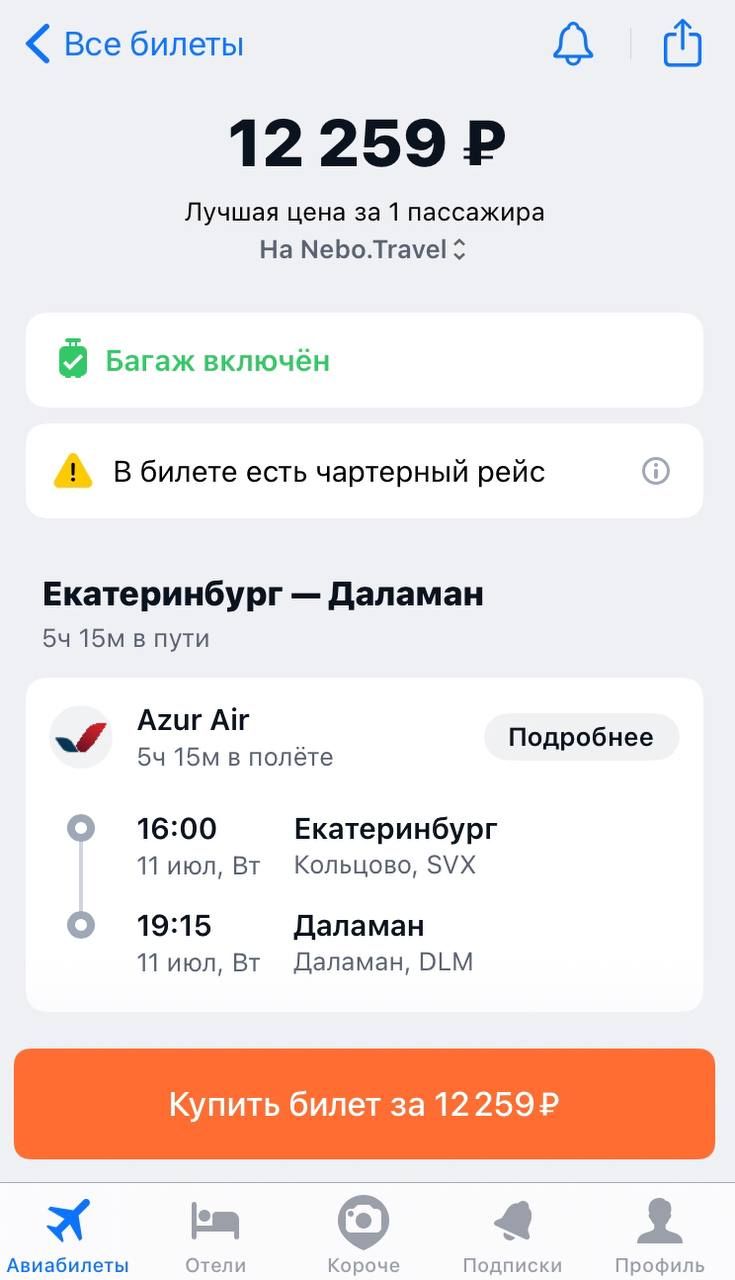Share this ticket
The width and height of the screenshot is (735, 1280).
[683, 44]
